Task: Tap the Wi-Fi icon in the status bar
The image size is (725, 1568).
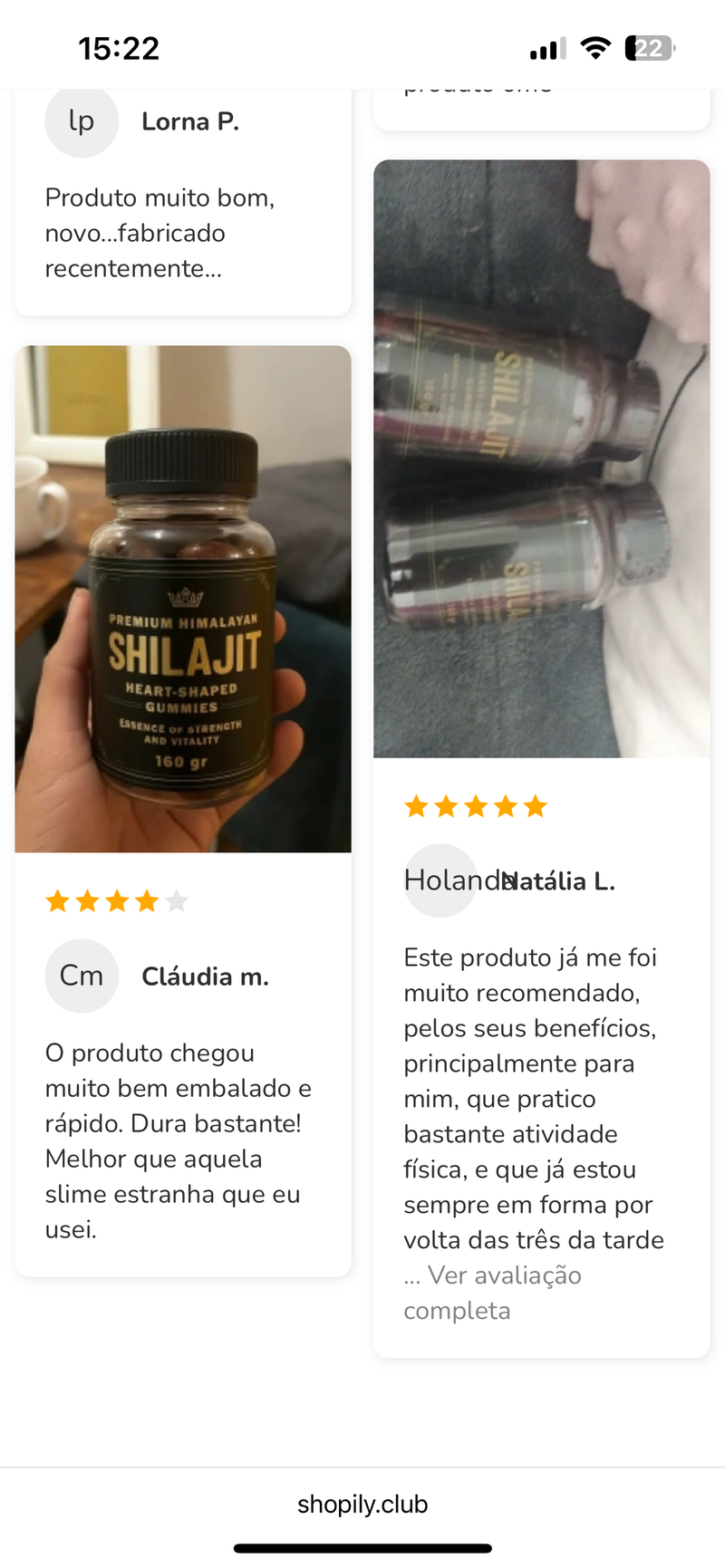Action: coord(595,47)
